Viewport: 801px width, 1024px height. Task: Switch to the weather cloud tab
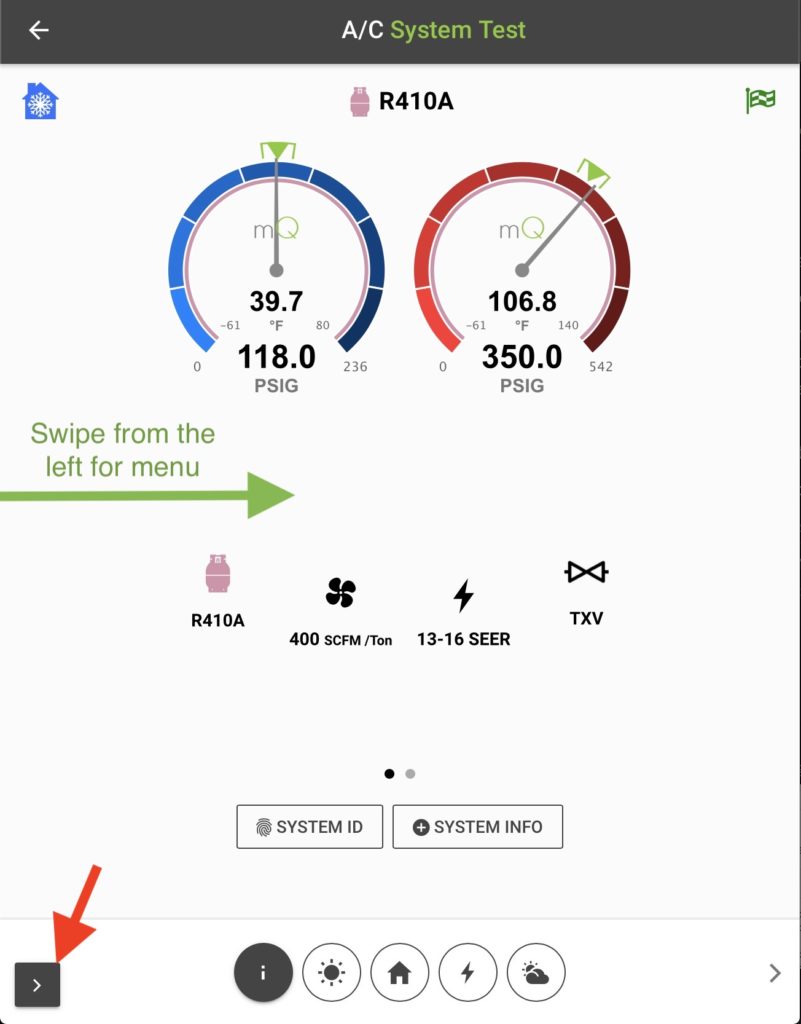coord(536,972)
